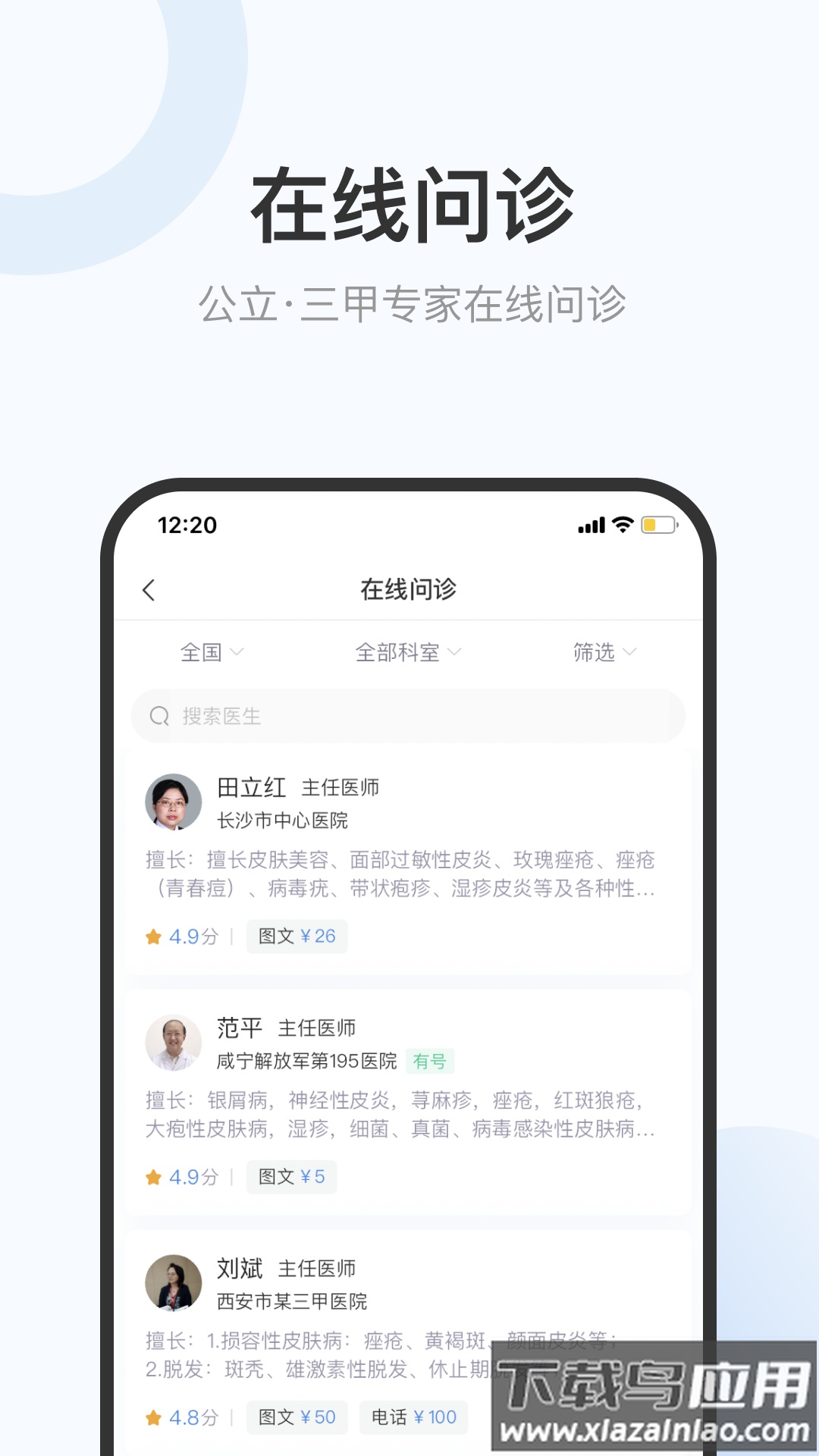
Task: Open the 图文 ¥5 consultation button for 范平
Action: [292, 1177]
